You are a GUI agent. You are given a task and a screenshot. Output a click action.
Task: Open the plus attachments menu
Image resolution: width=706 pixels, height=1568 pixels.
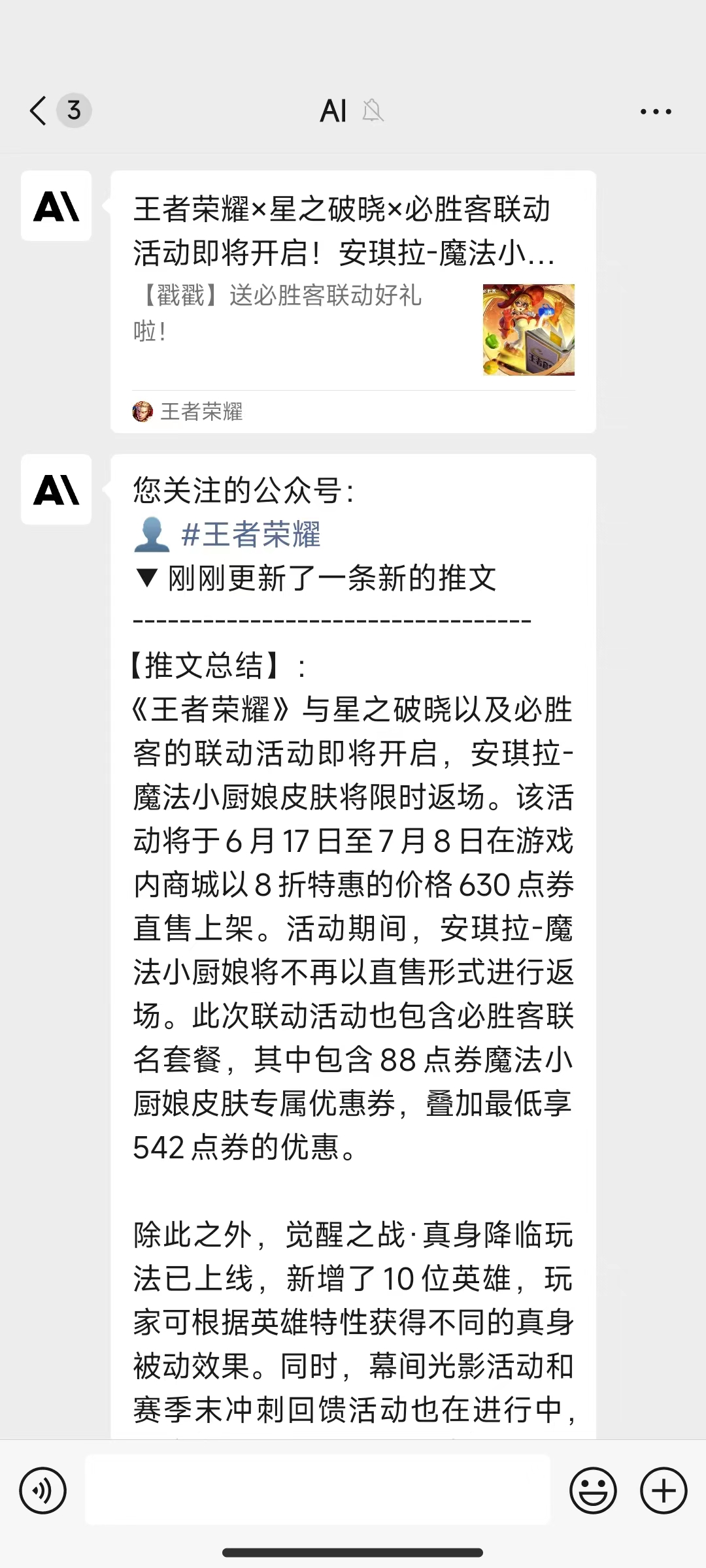664,1490
